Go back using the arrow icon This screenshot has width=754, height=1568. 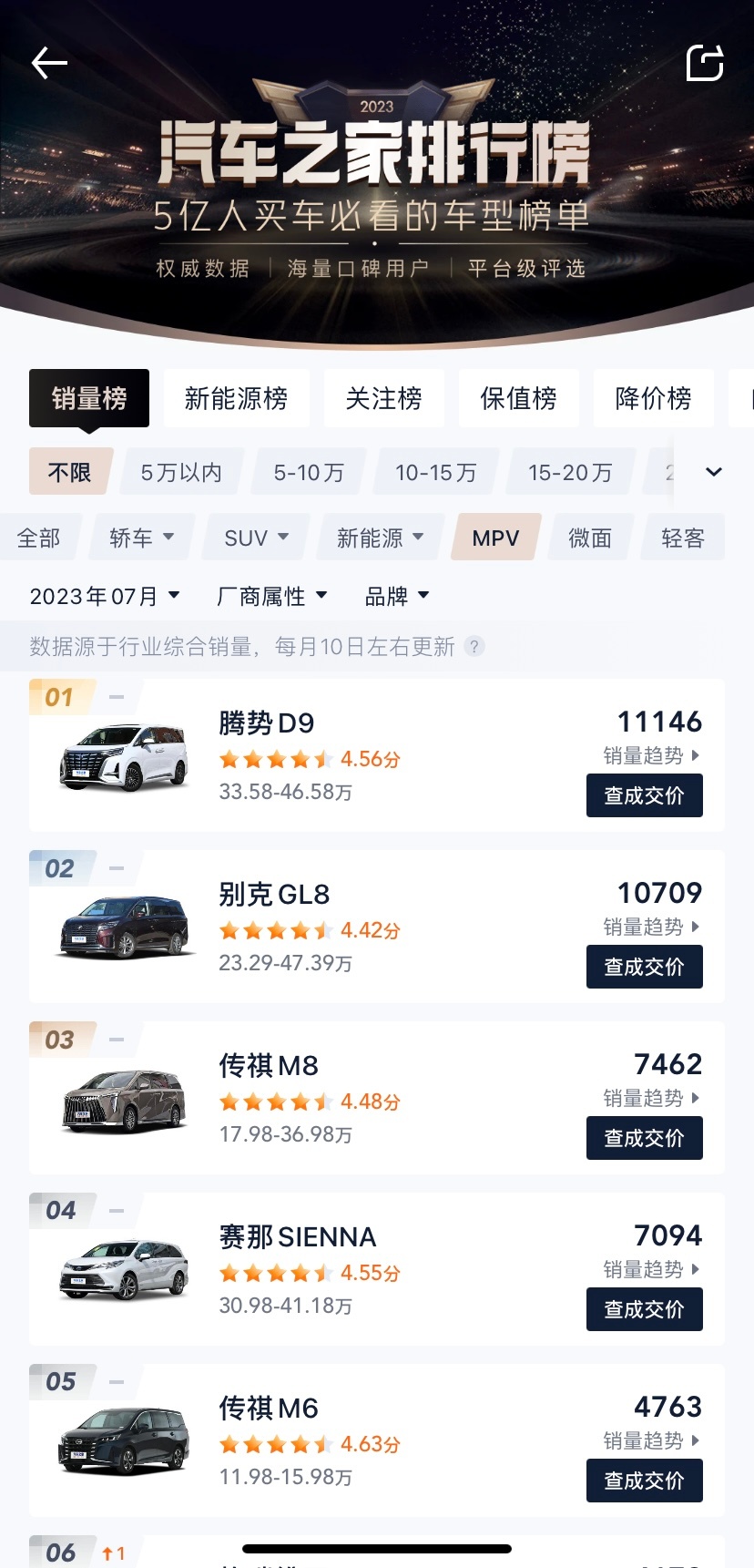(49, 63)
